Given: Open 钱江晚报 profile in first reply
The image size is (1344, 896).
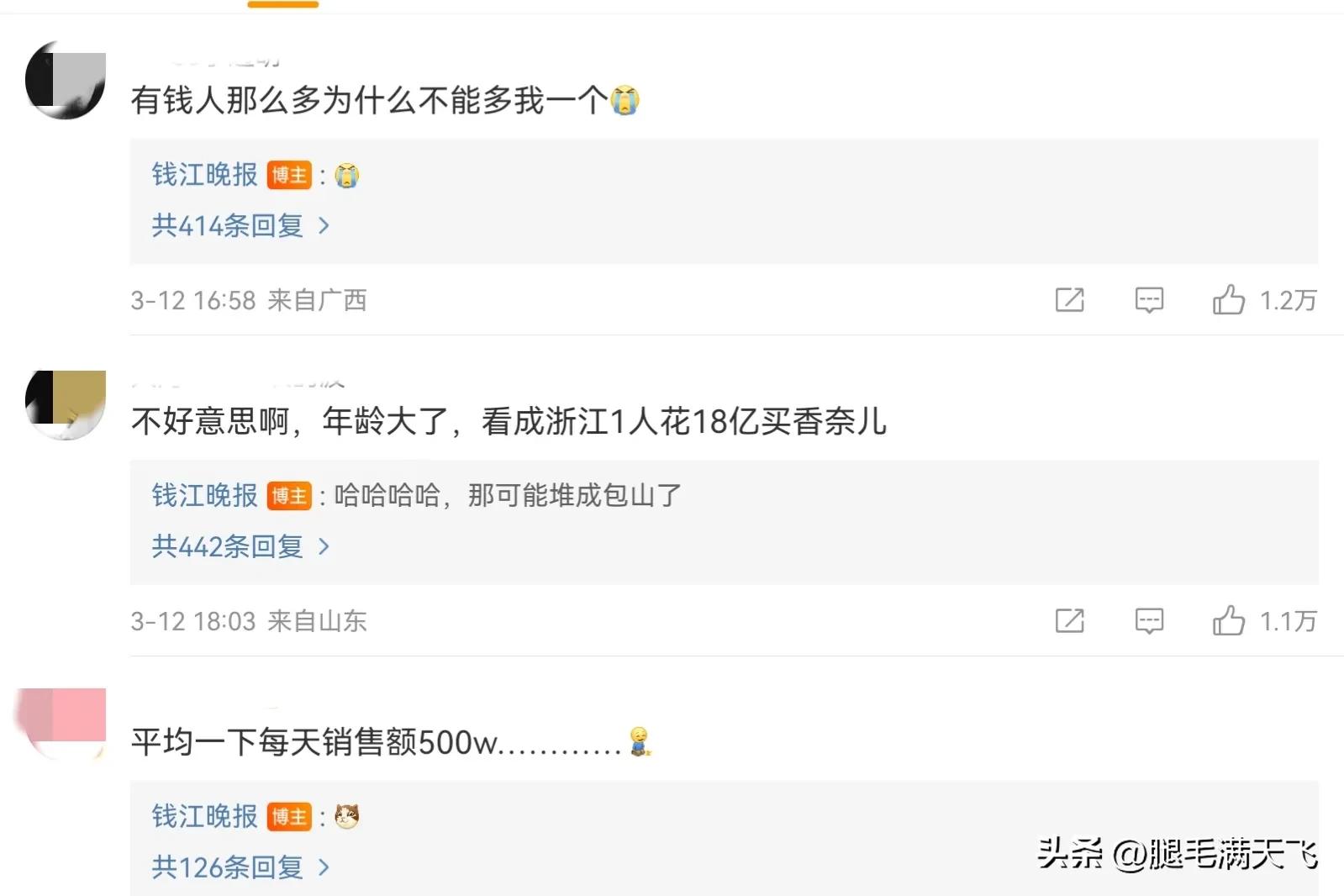Looking at the screenshot, I should [x=204, y=175].
